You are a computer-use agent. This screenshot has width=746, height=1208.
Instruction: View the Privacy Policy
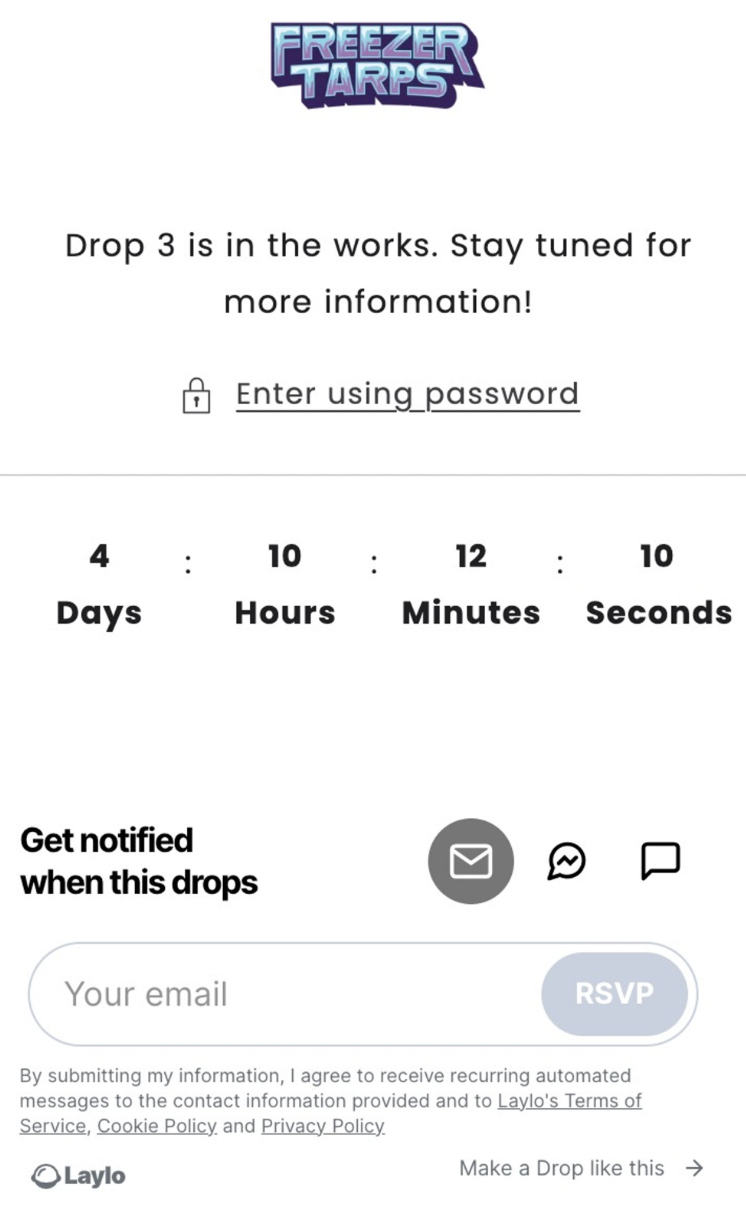323,1126
